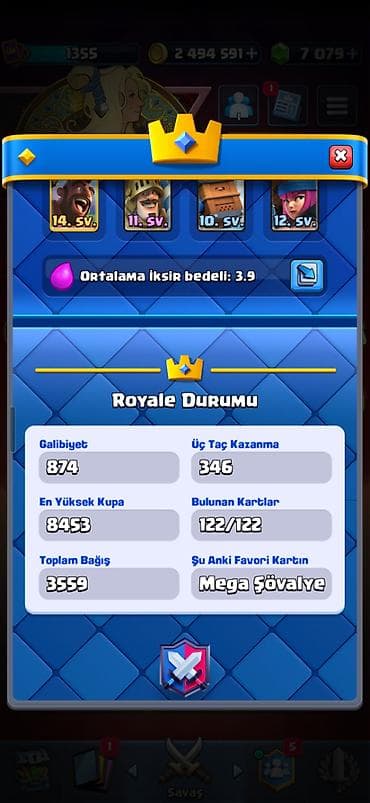This screenshot has height=803, width=370.
Task: Select the level 11 Prince card
Action: [x=148, y=205]
